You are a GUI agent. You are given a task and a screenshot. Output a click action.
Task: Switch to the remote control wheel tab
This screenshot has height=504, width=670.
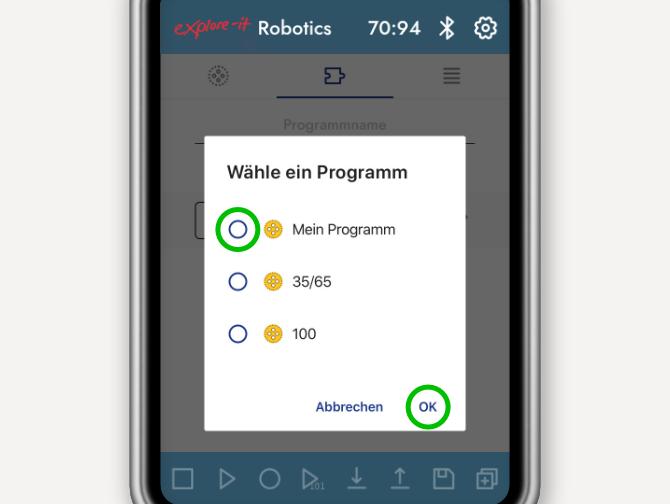218,76
